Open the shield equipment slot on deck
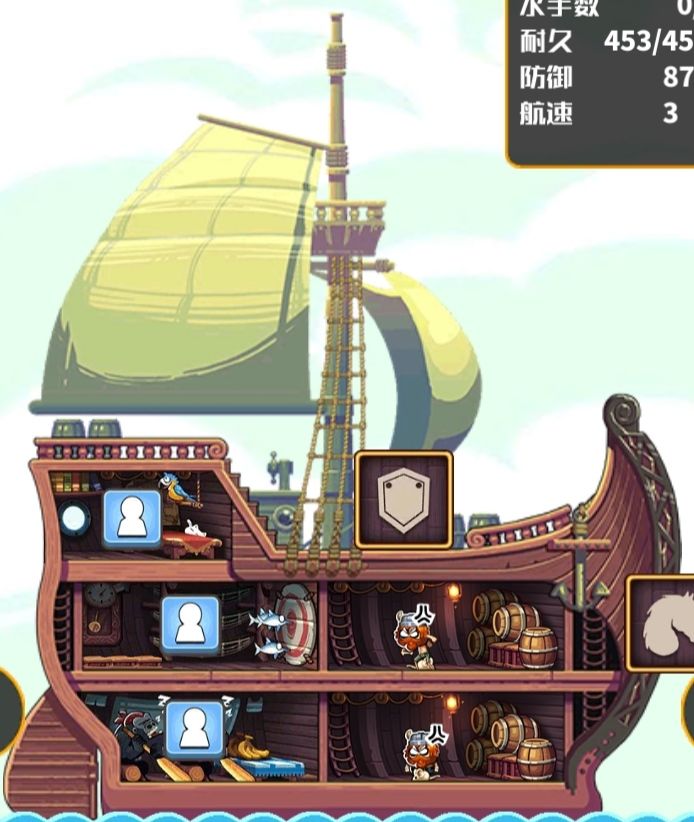Image resolution: width=694 pixels, height=822 pixels. tap(404, 498)
